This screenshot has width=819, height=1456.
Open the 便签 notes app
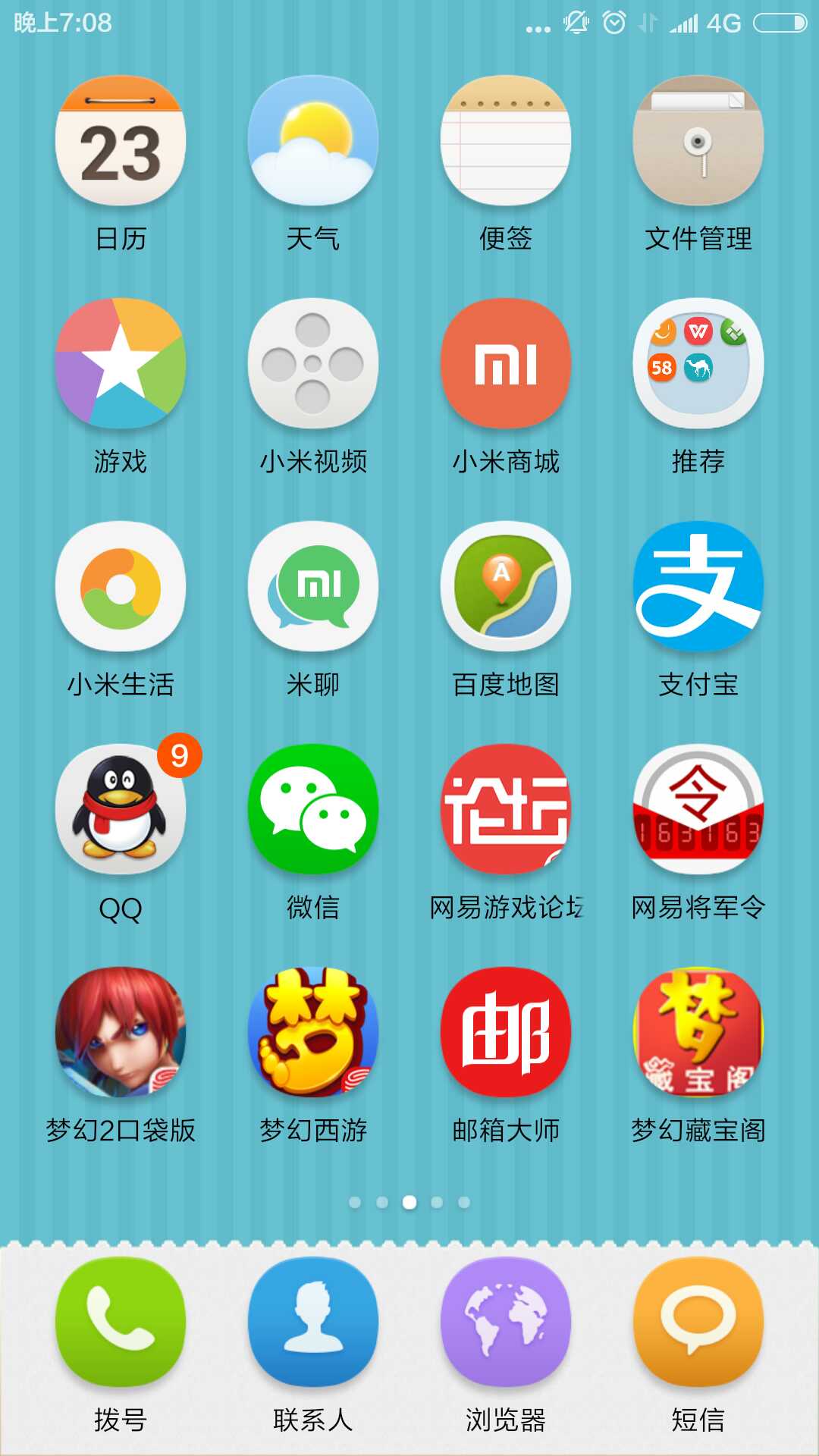click(x=506, y=141)
